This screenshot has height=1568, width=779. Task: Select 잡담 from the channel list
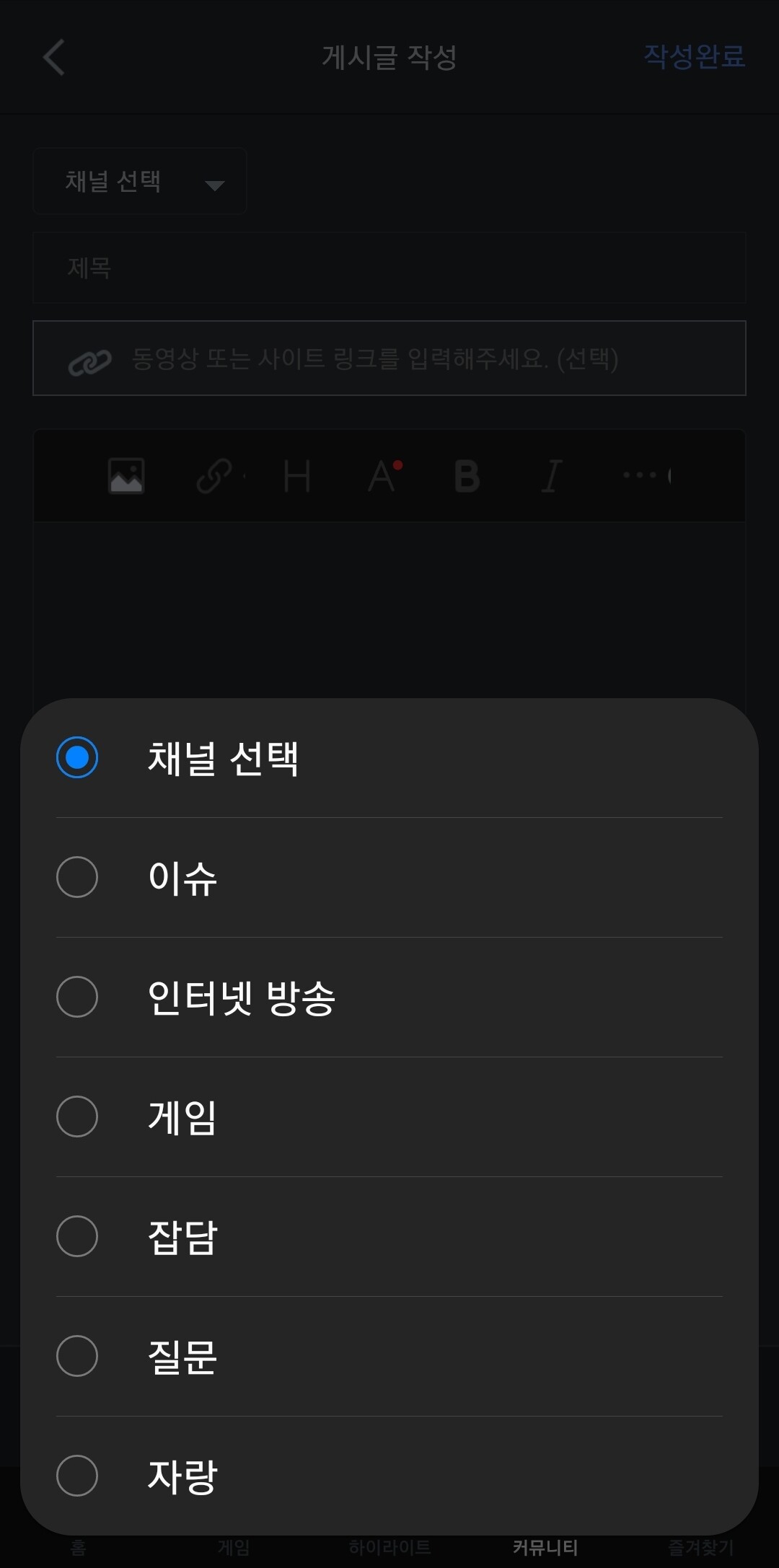click(389, 1236)
